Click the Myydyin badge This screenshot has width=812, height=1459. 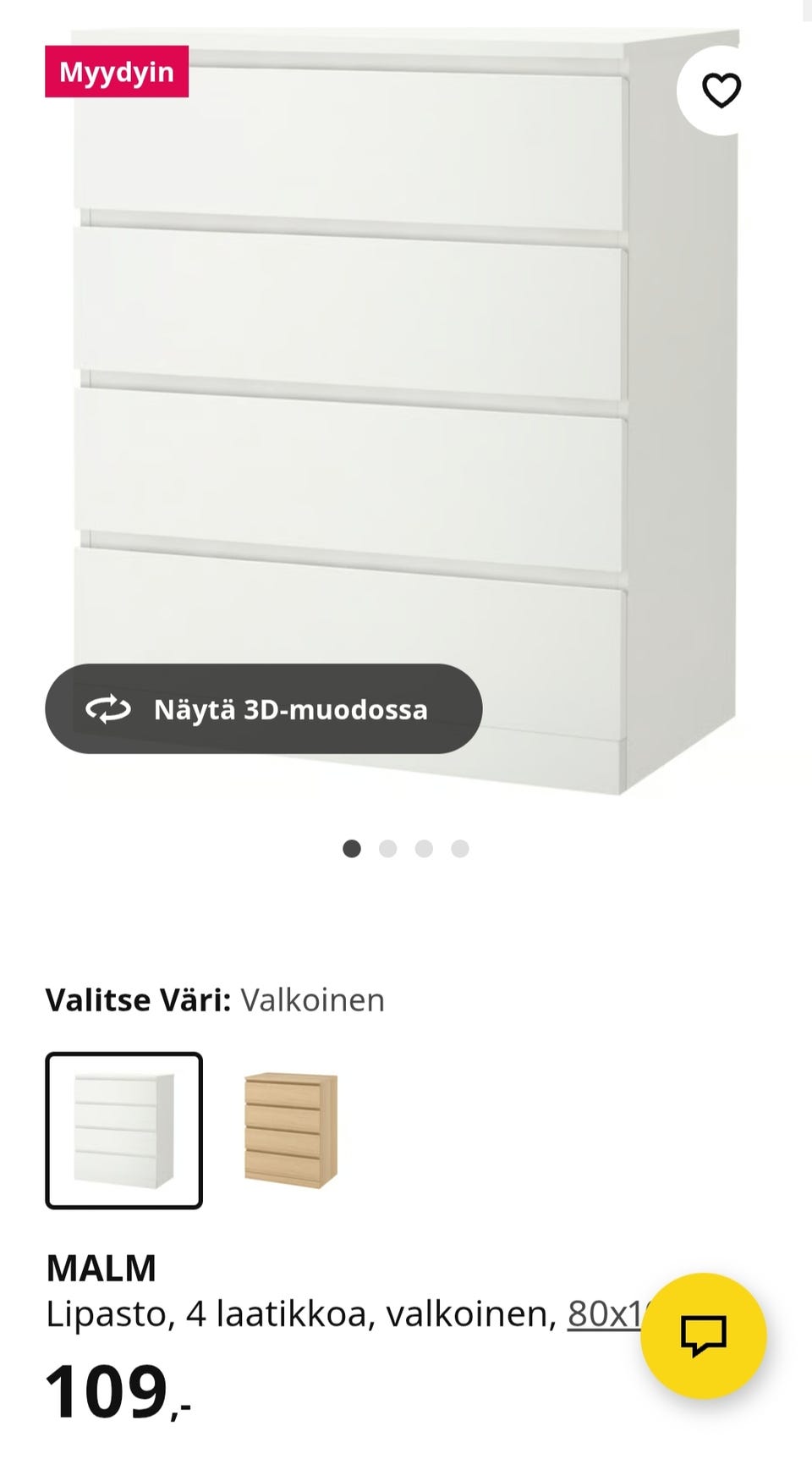(117, 74)
